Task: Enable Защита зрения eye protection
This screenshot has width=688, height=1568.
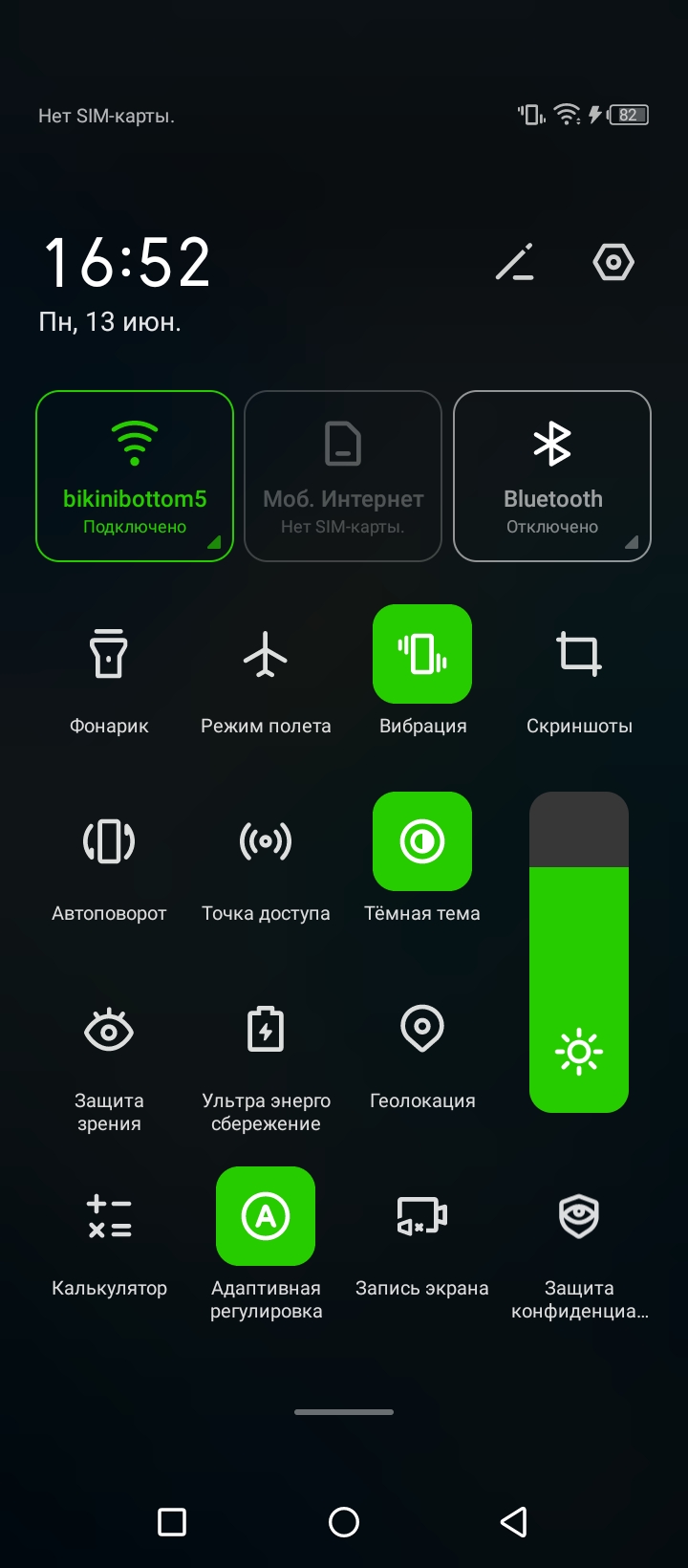Action: click(x=109, y=1030)
